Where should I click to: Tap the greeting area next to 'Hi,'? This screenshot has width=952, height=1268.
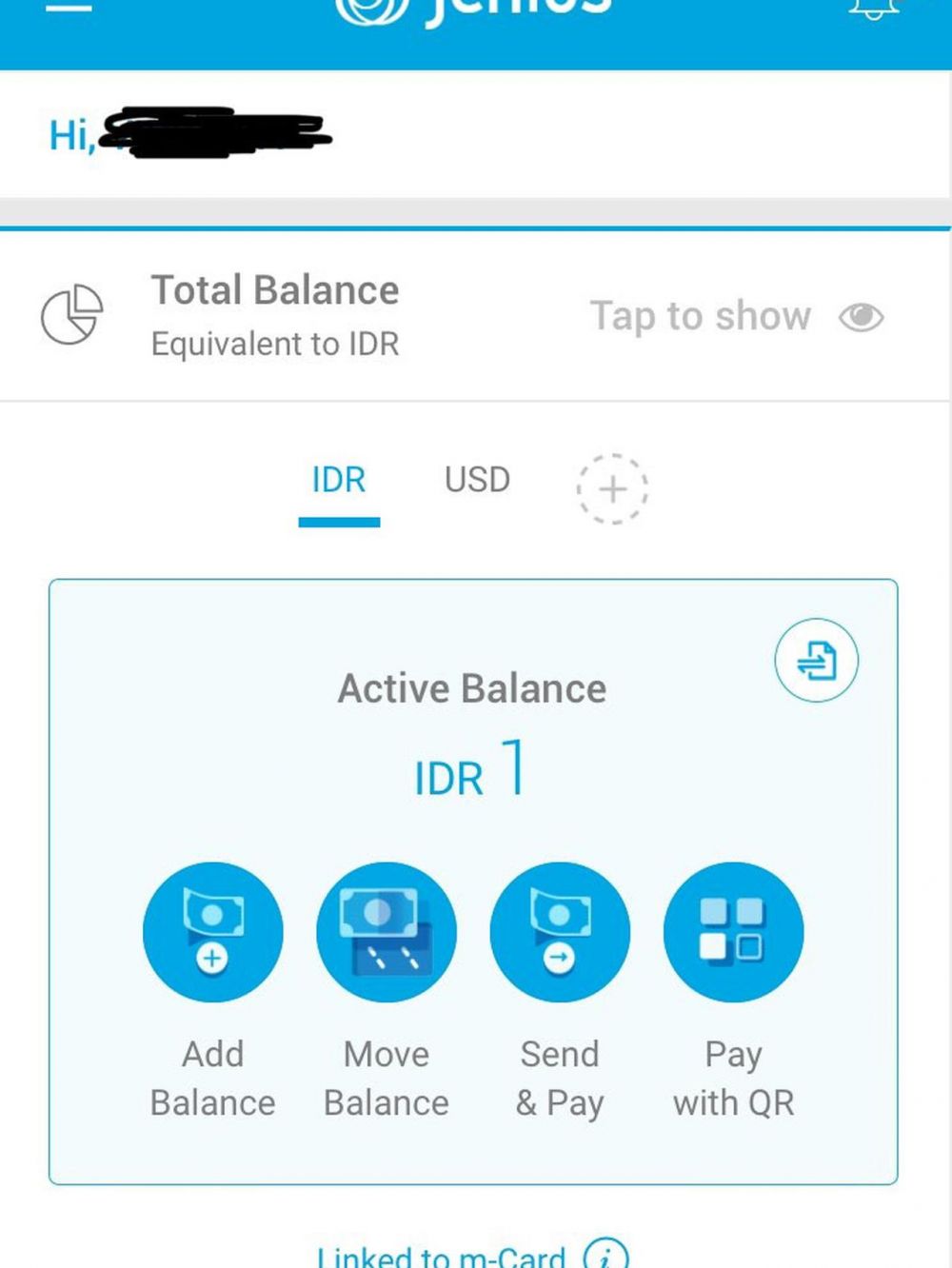coord(214,133)
